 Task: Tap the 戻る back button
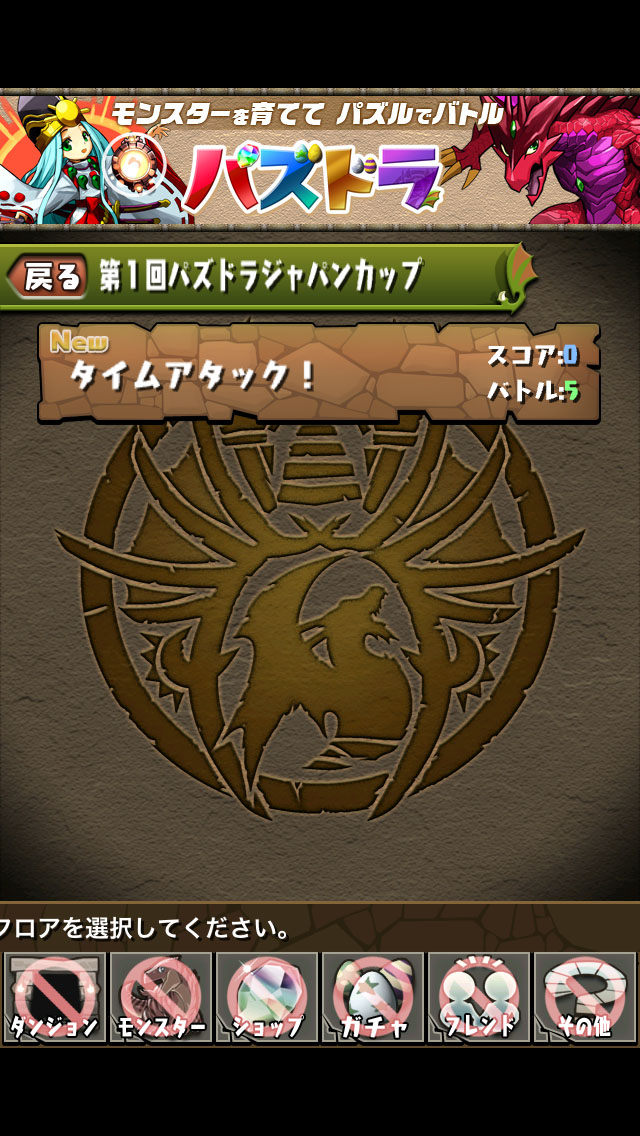point(48,277)
